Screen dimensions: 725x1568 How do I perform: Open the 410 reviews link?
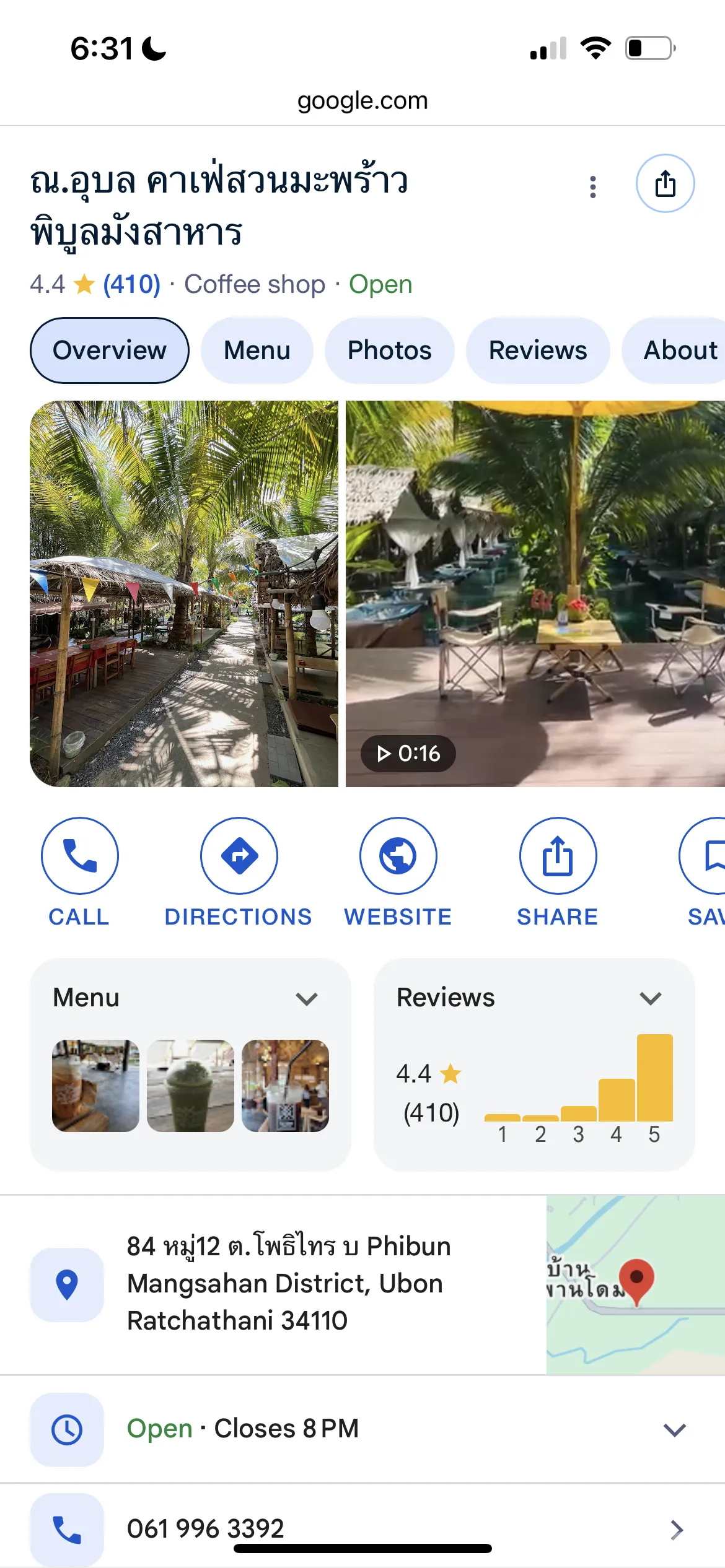click(x=131, y=285)
